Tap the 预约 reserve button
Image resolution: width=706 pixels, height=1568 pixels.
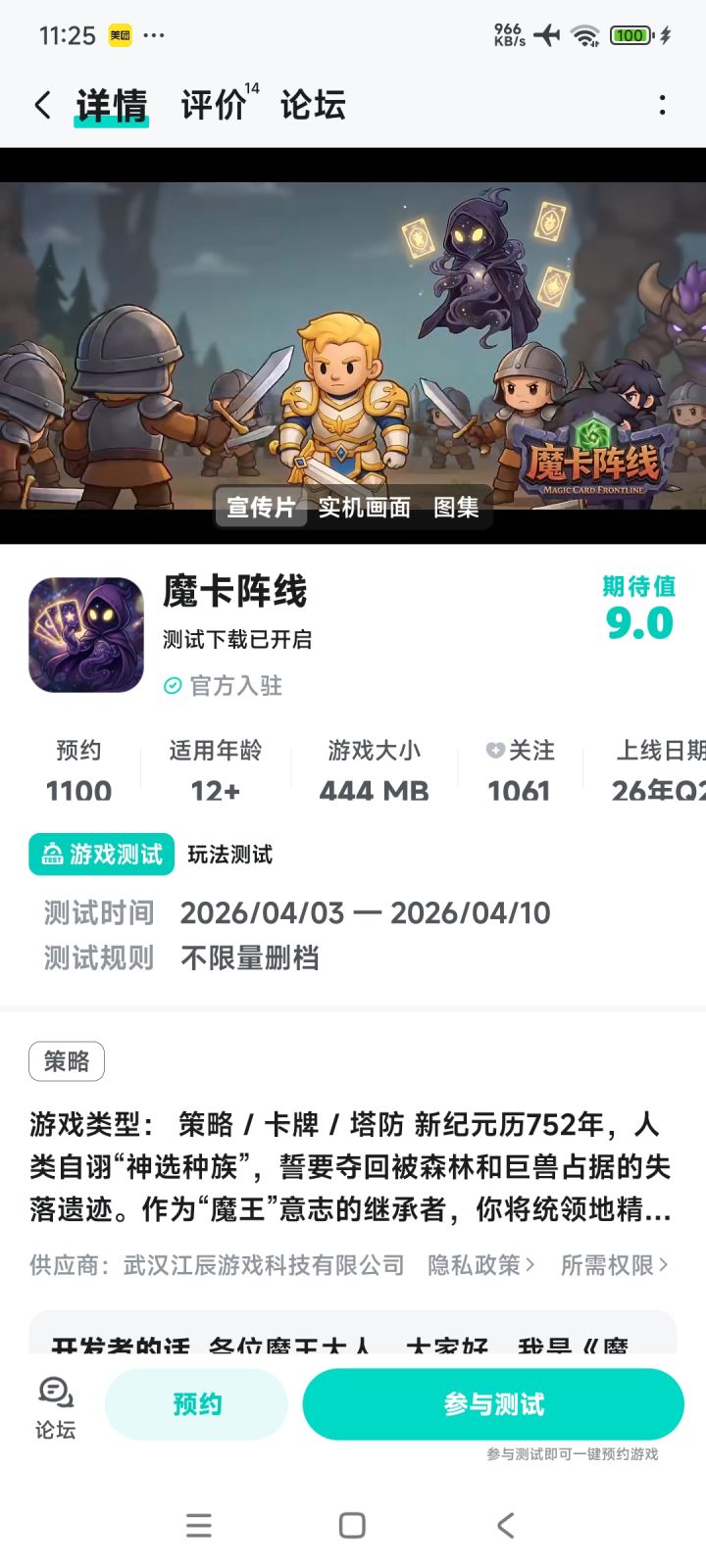point(196,1403)
